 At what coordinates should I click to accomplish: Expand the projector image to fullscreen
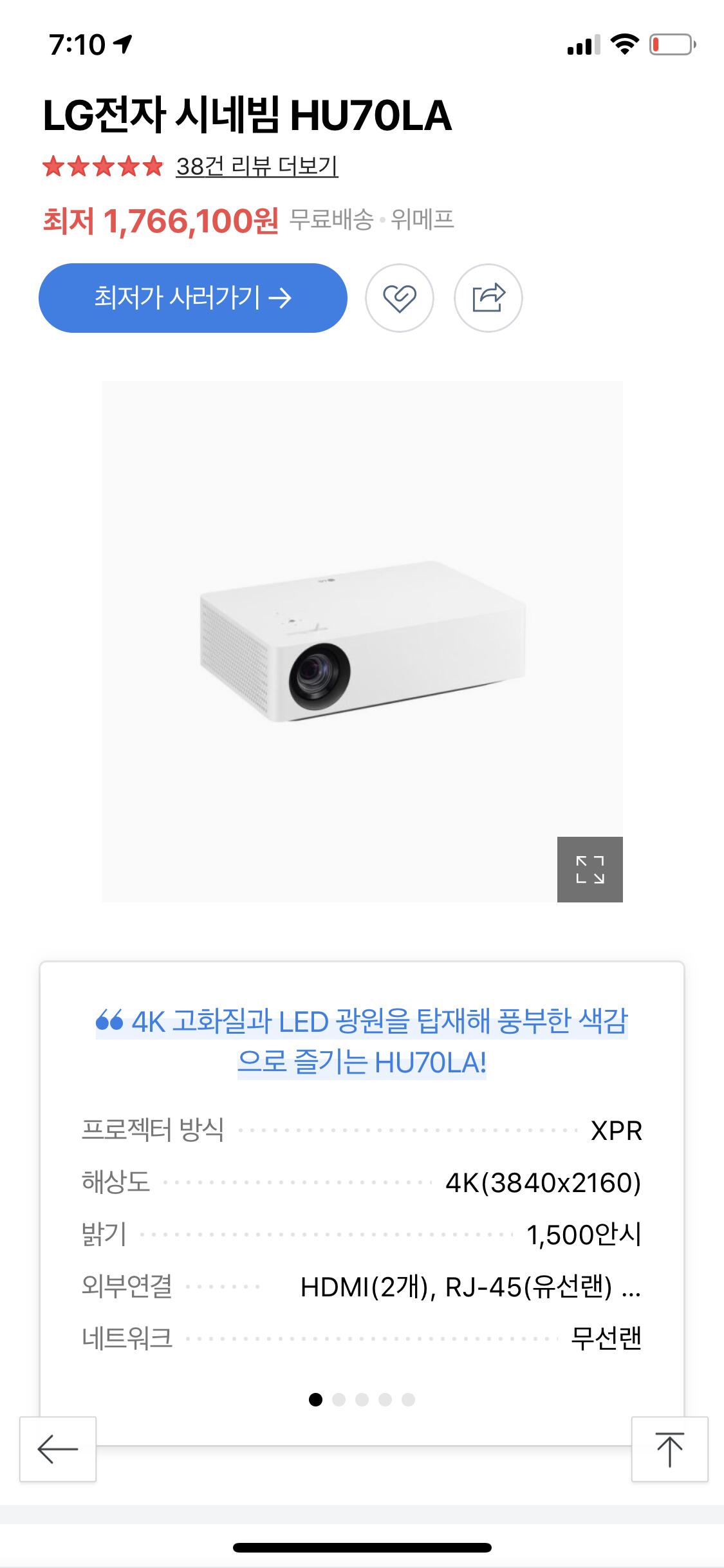(x=589, y=869)
